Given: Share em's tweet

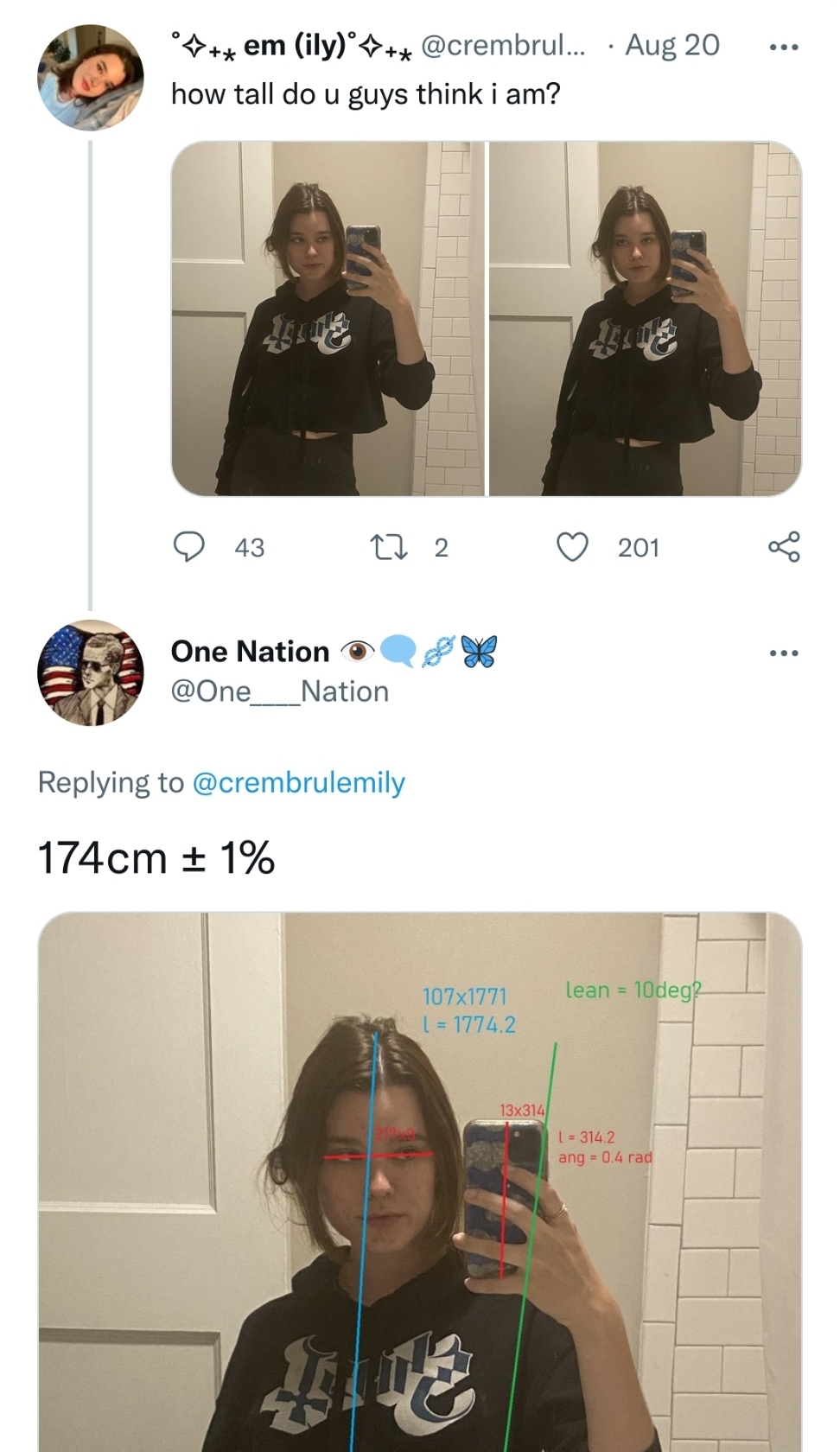Looking at the screenshot, I should (x=783, y=547).
